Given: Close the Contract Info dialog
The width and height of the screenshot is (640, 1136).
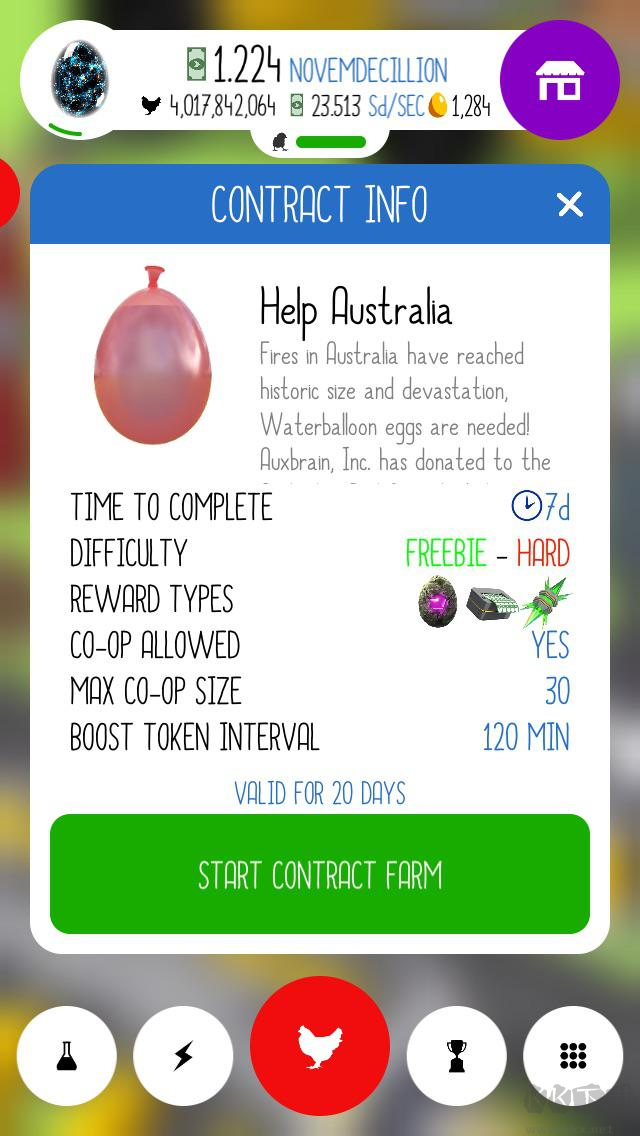Looking at the screenshot, I should coord(569,205).
